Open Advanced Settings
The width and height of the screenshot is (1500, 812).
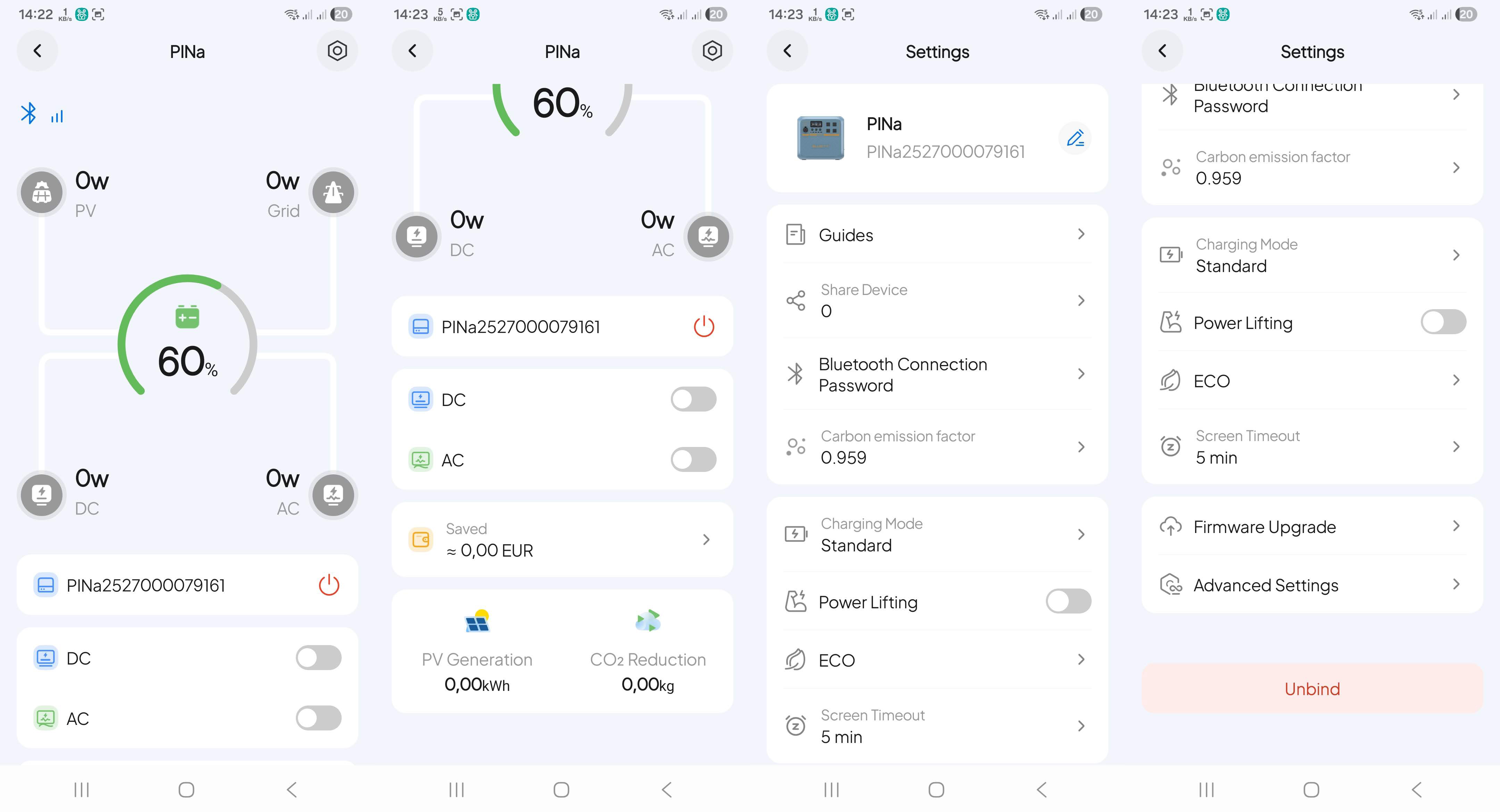point(1312,584)
